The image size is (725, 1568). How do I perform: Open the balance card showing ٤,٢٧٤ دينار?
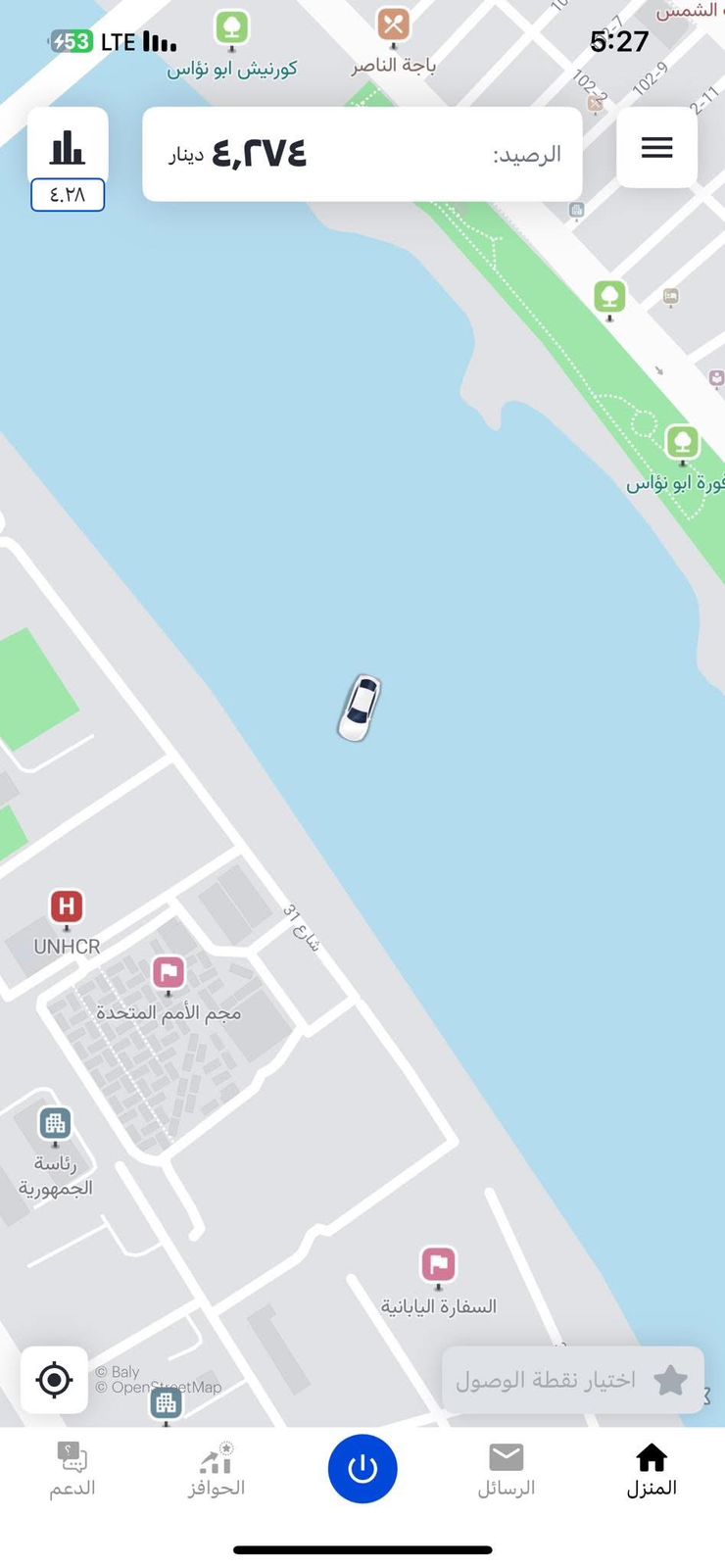pyautogui.click(x=362, y=155)
